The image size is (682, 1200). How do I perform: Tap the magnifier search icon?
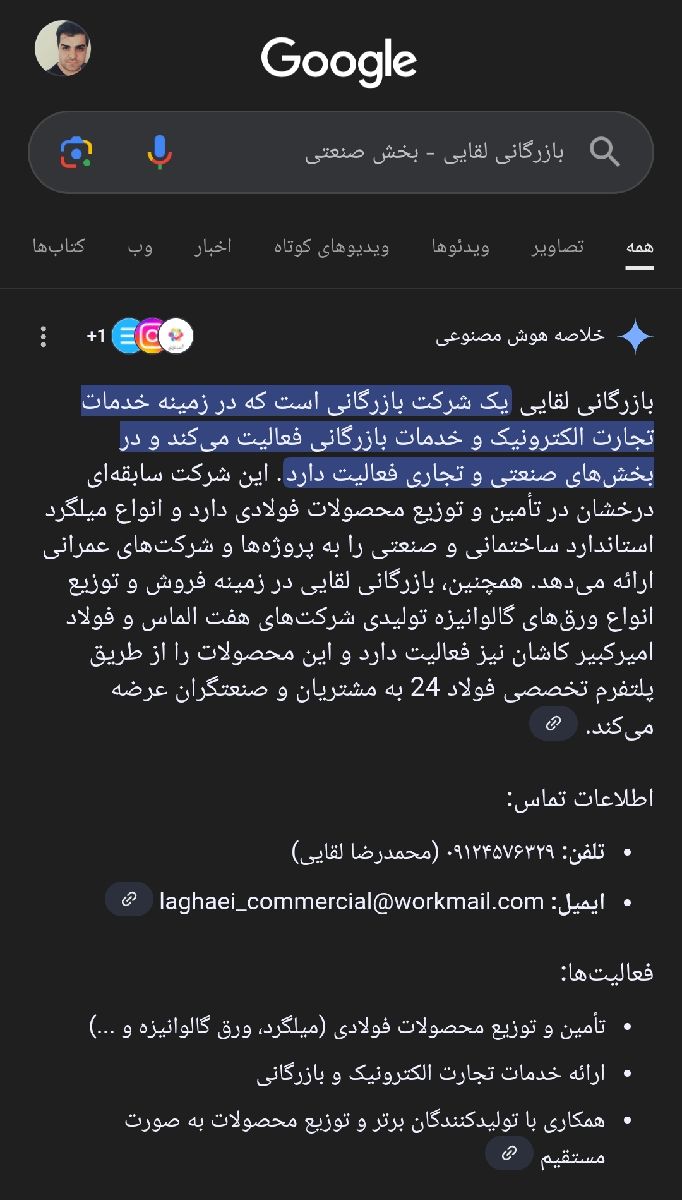605,152
